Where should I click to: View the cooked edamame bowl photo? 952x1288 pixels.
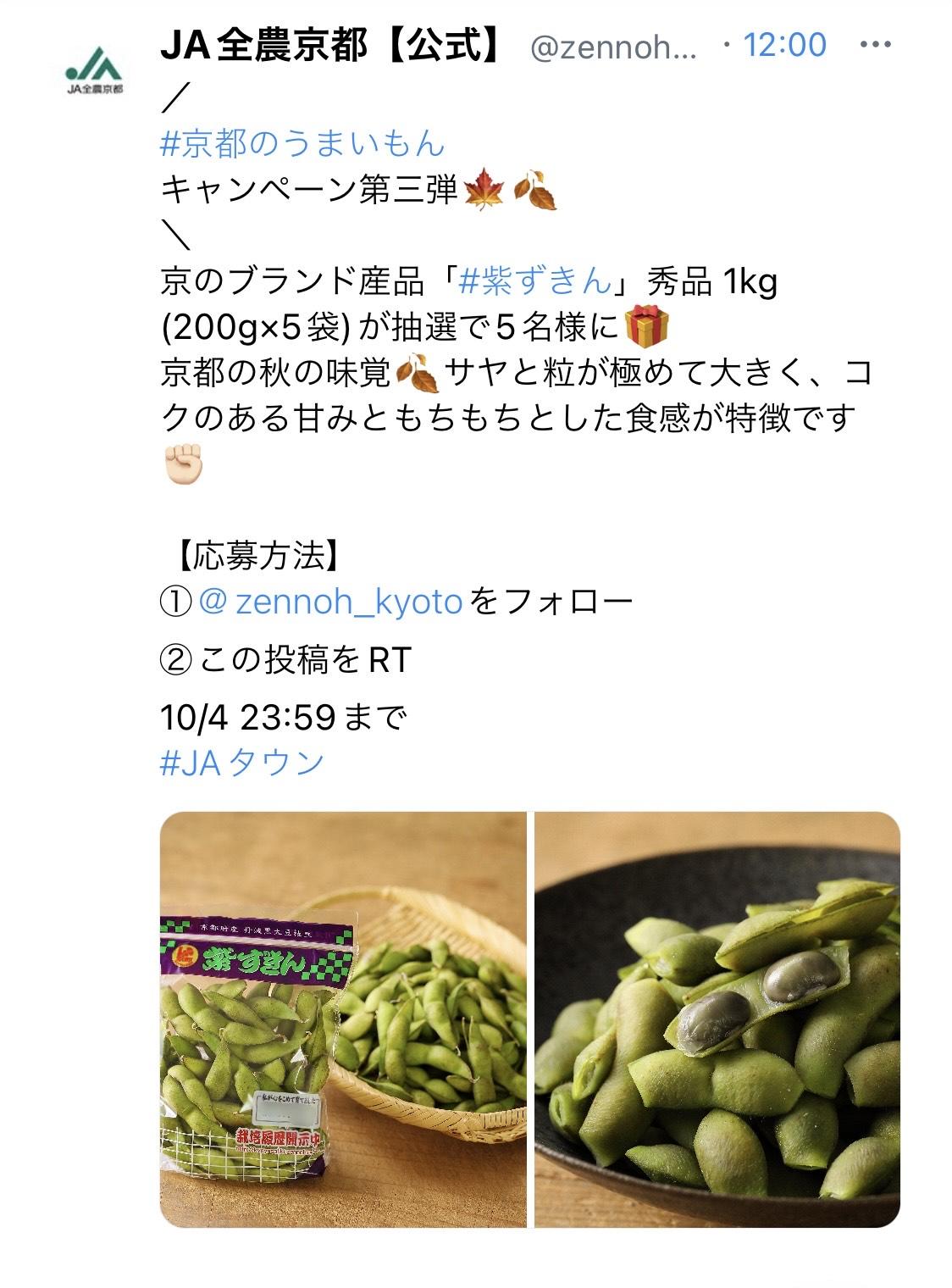[x=717, y=1019]
